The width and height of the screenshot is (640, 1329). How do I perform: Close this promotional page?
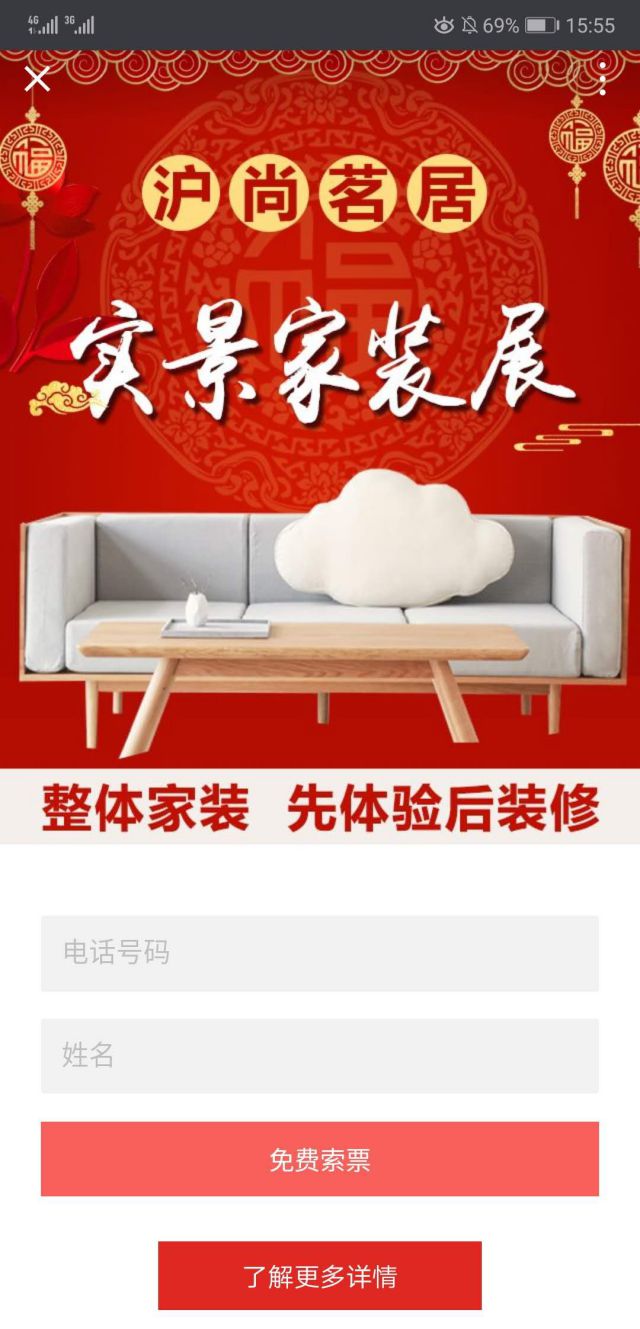click(37, 79)
